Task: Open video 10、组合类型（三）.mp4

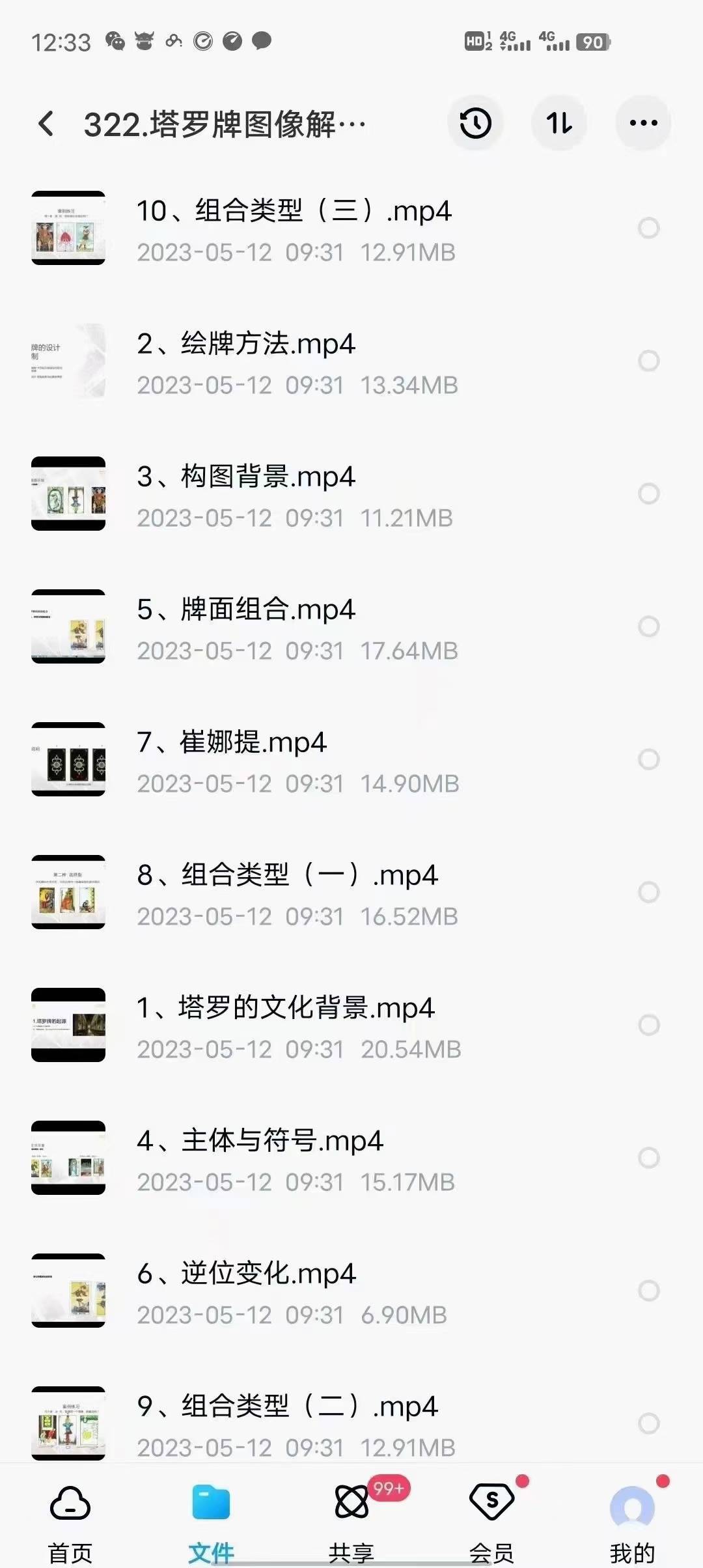Action: [x=293, y=229]
